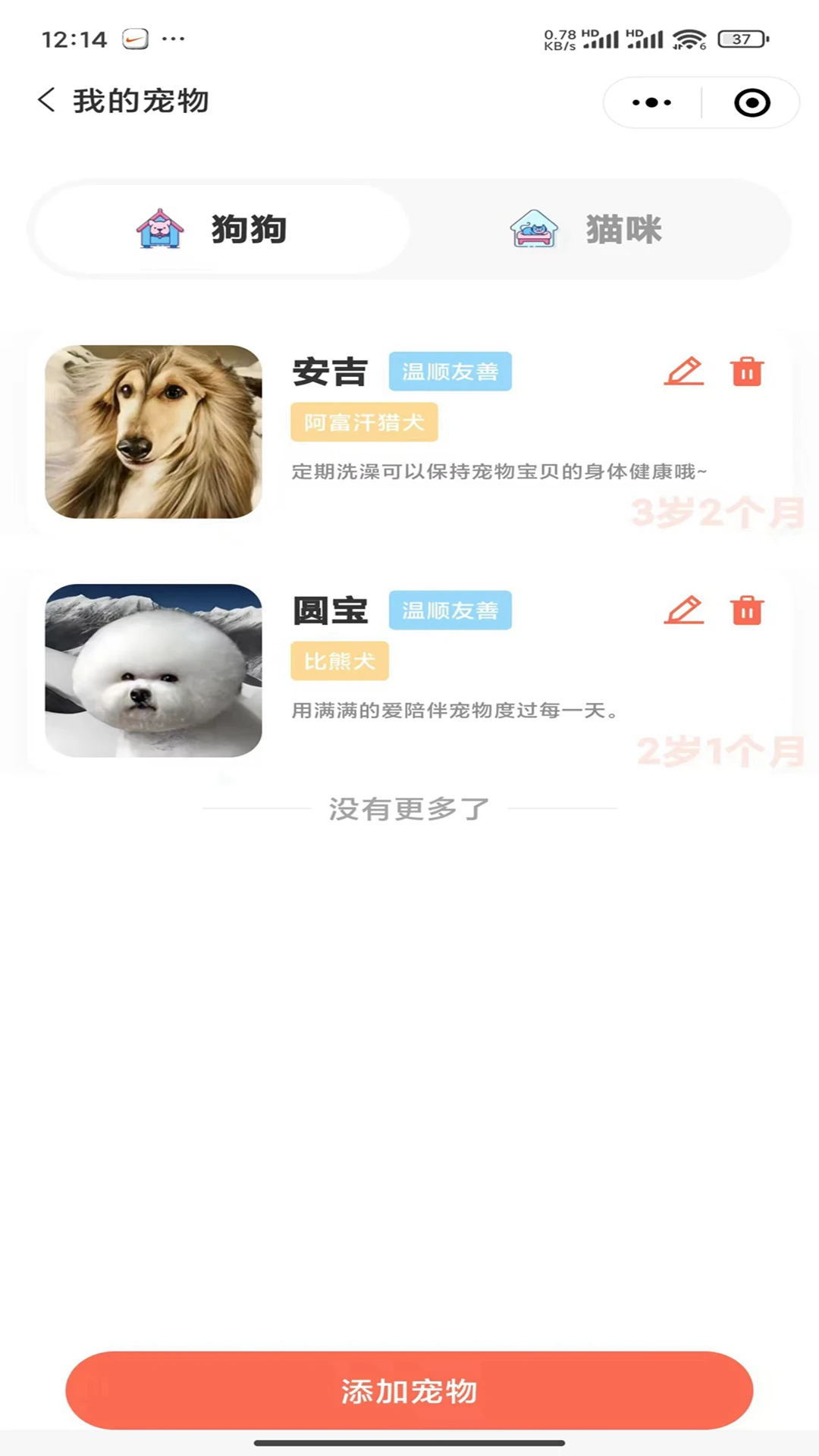Delete the pet 圆宝

click(x=746, y=610)
